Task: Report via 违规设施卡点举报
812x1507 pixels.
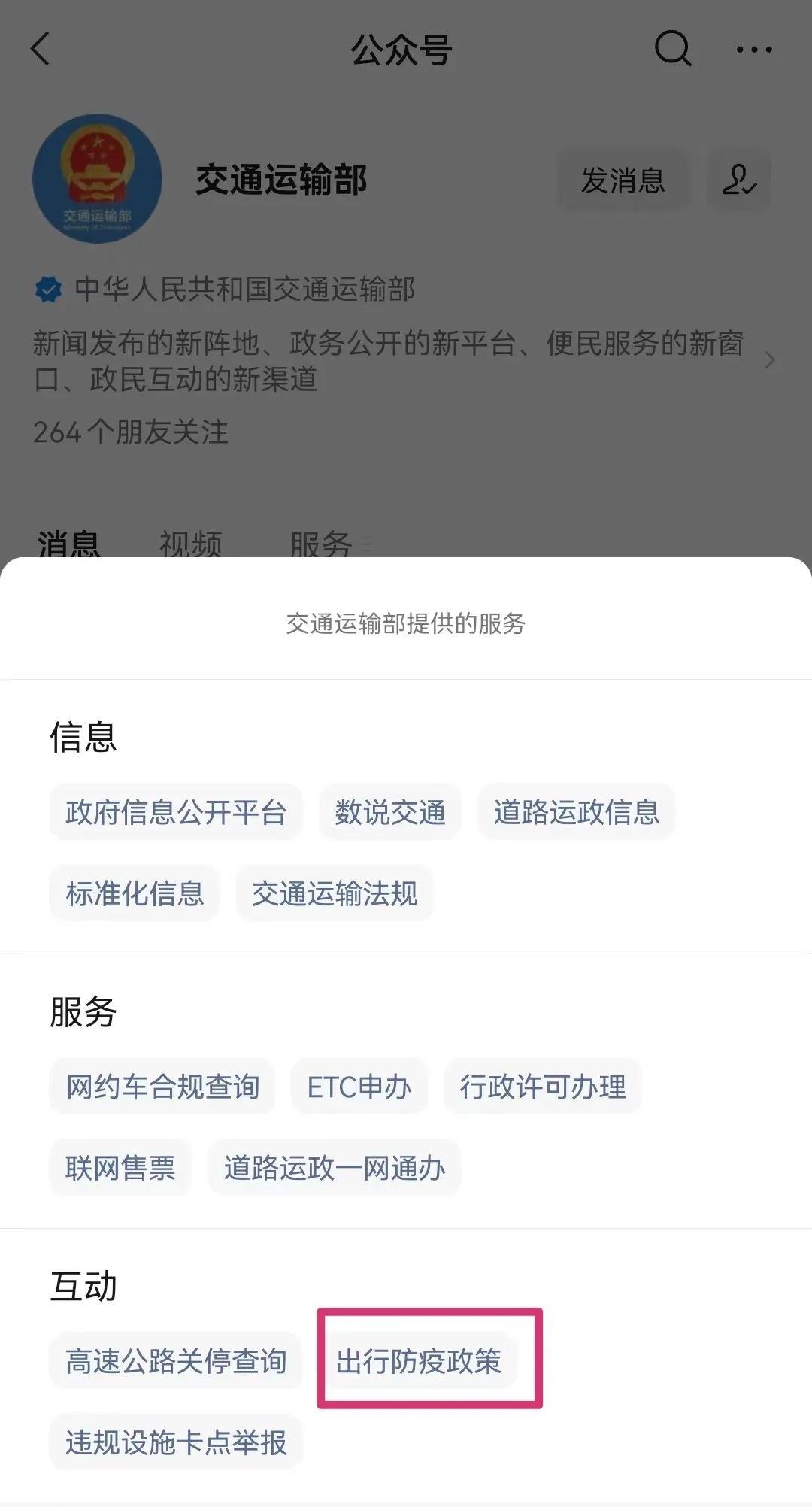Action: 176,1442
